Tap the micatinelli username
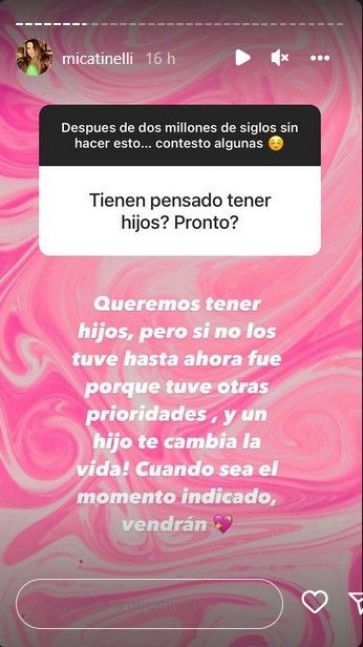Screen dimensions: 363x647 coord(98,59)
